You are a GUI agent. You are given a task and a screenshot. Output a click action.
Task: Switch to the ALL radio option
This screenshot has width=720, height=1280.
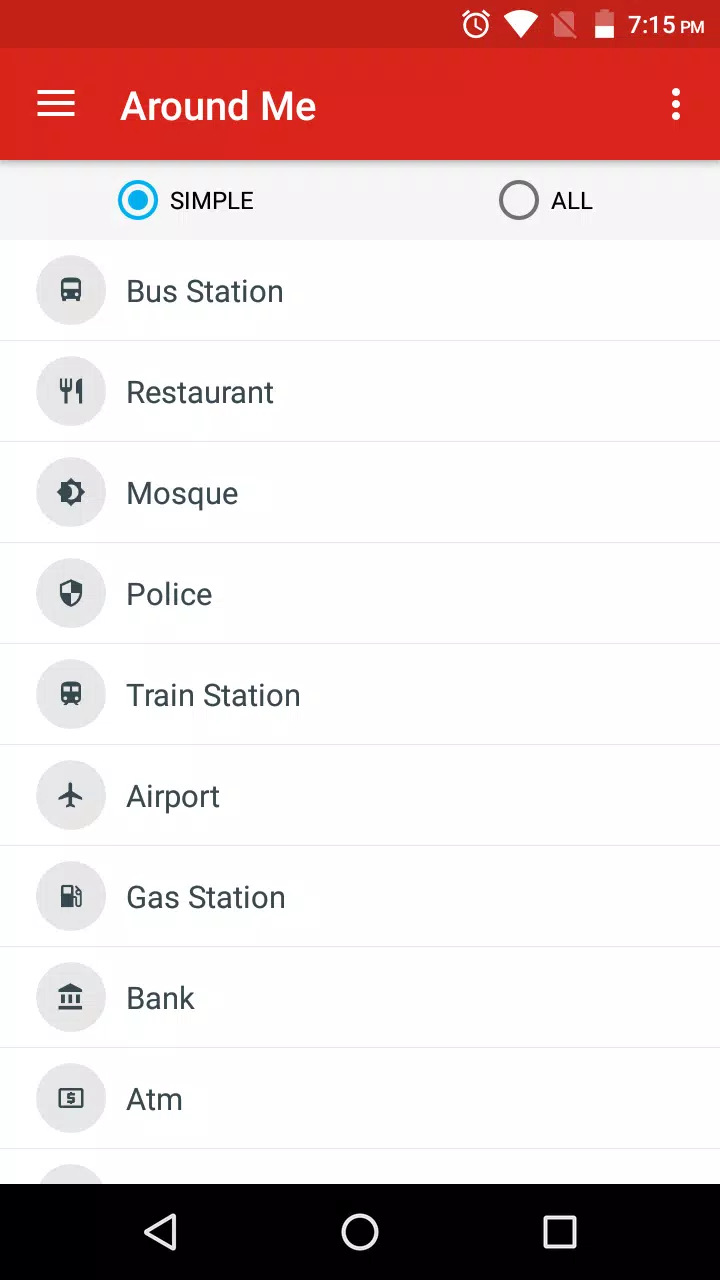(x=546, y=200)
